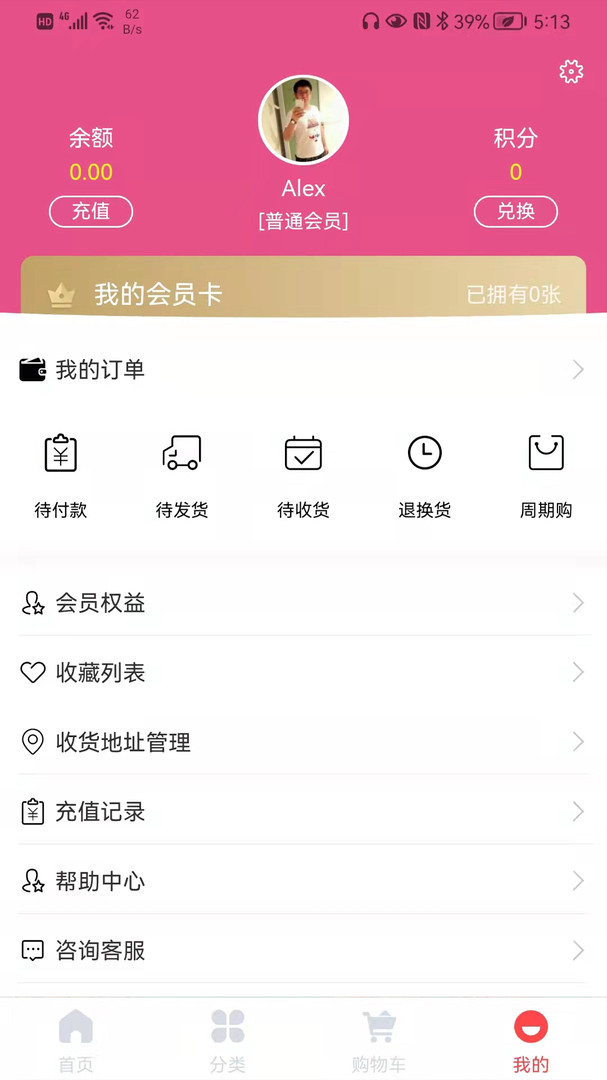Open 咨询客服 customer service
This screenshot has height=1080, width=607.
pos(303,950)
